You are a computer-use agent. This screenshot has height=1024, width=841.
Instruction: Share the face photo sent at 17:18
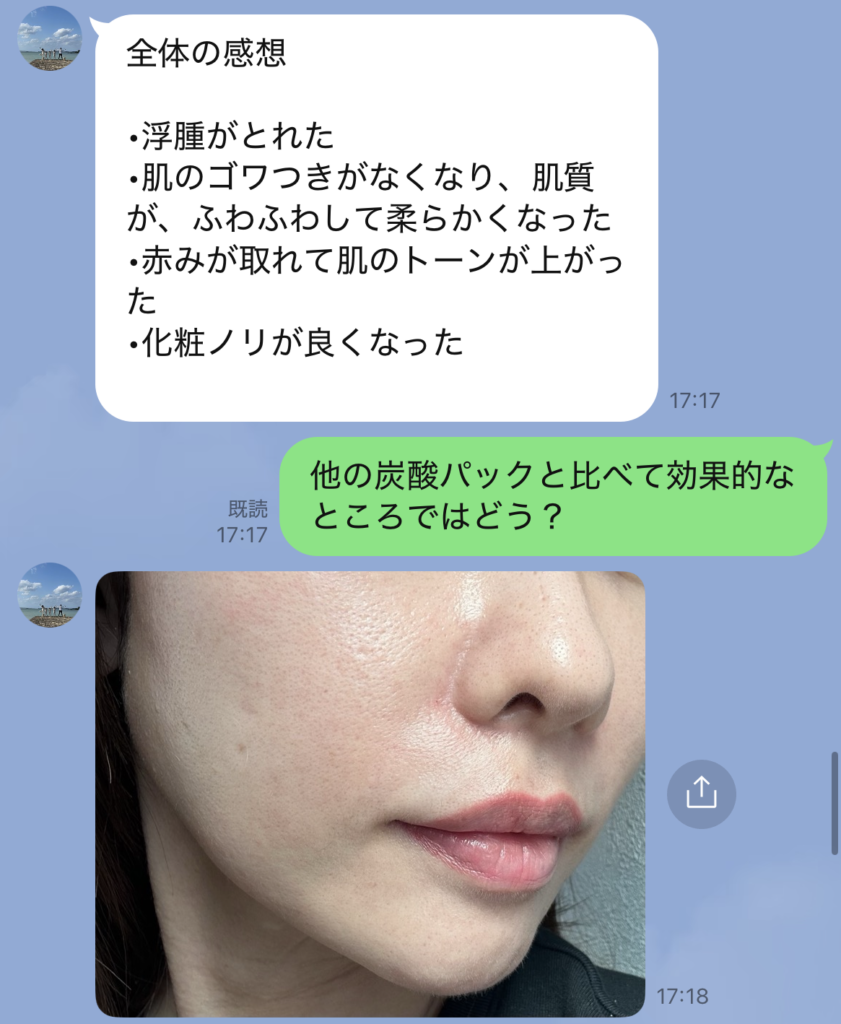point(701,794)
